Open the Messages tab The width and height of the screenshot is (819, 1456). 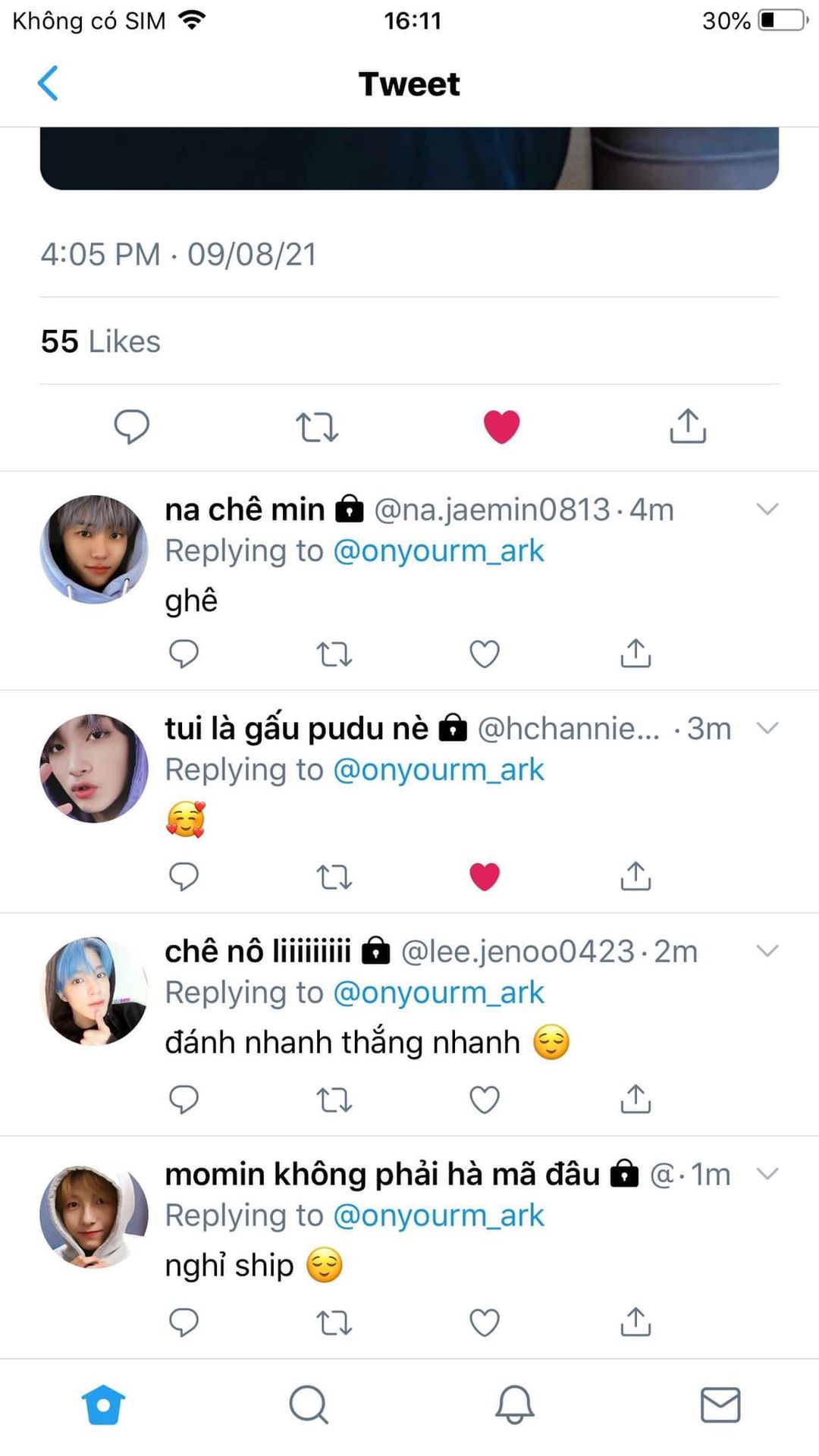pyautogui.click(x=720, y=1405)
